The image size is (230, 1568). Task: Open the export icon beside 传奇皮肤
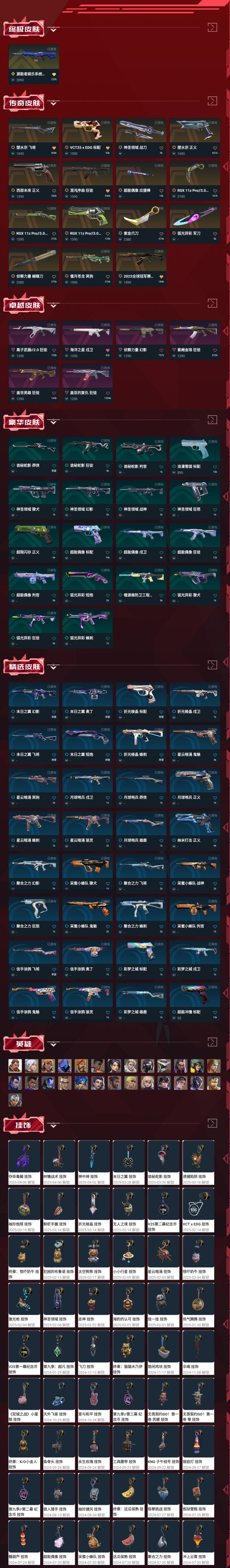pos(212,101)
